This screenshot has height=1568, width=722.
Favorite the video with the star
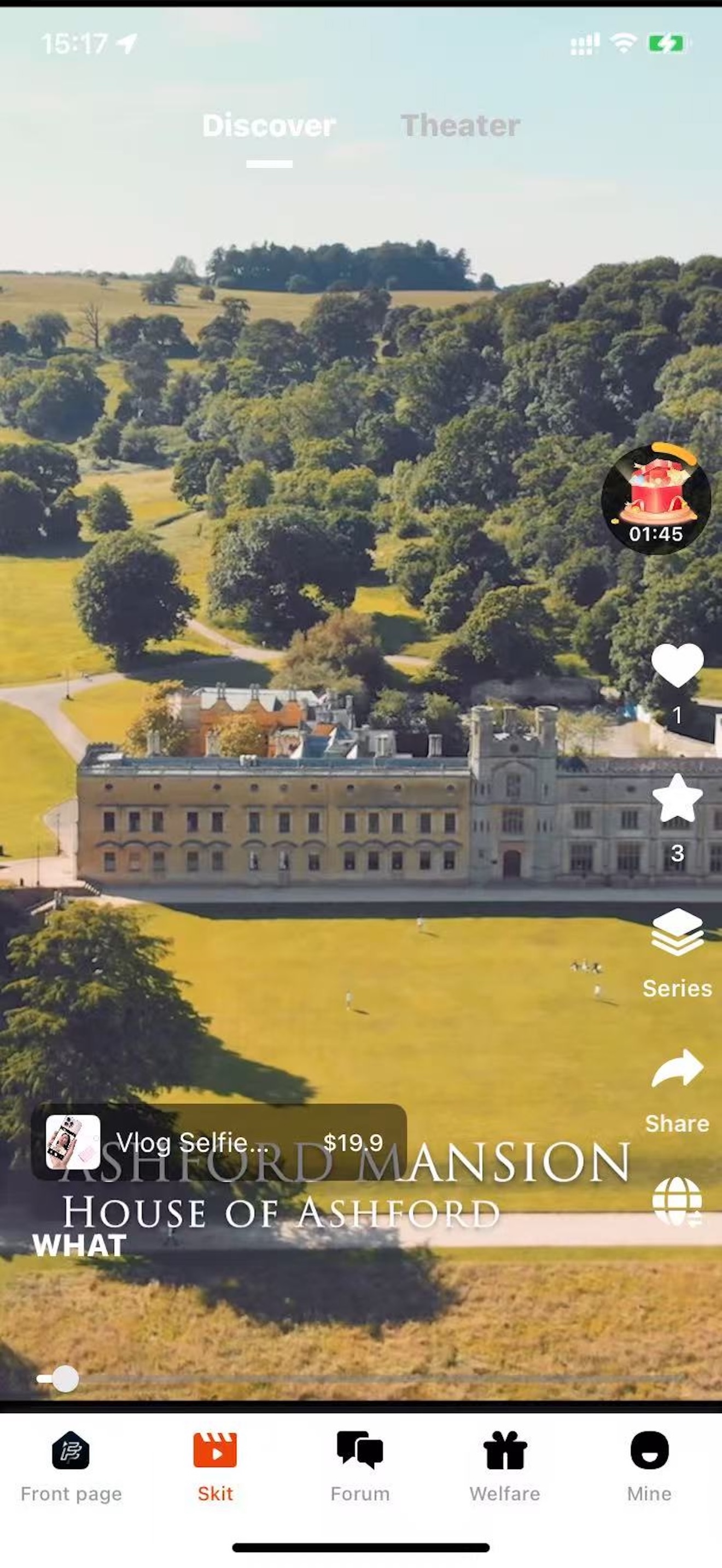tap(677, 799)
